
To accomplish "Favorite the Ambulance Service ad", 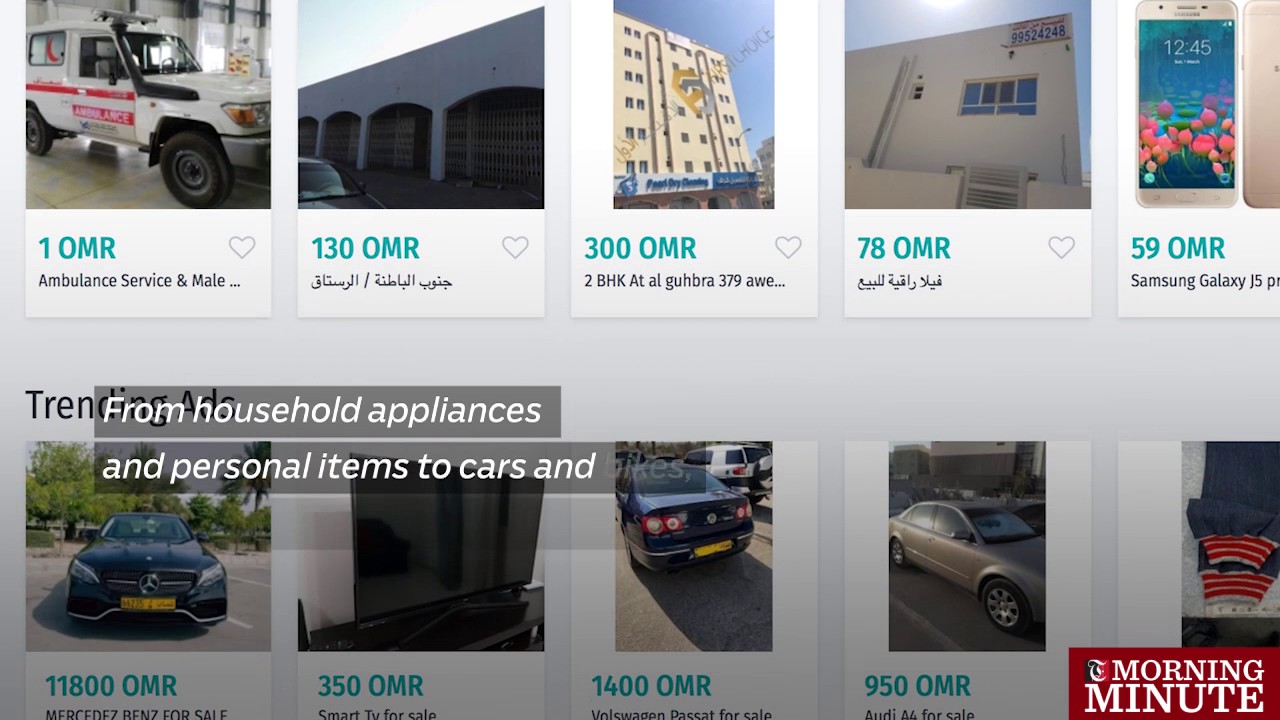I will pyautogui.click(x=242, y=247).
